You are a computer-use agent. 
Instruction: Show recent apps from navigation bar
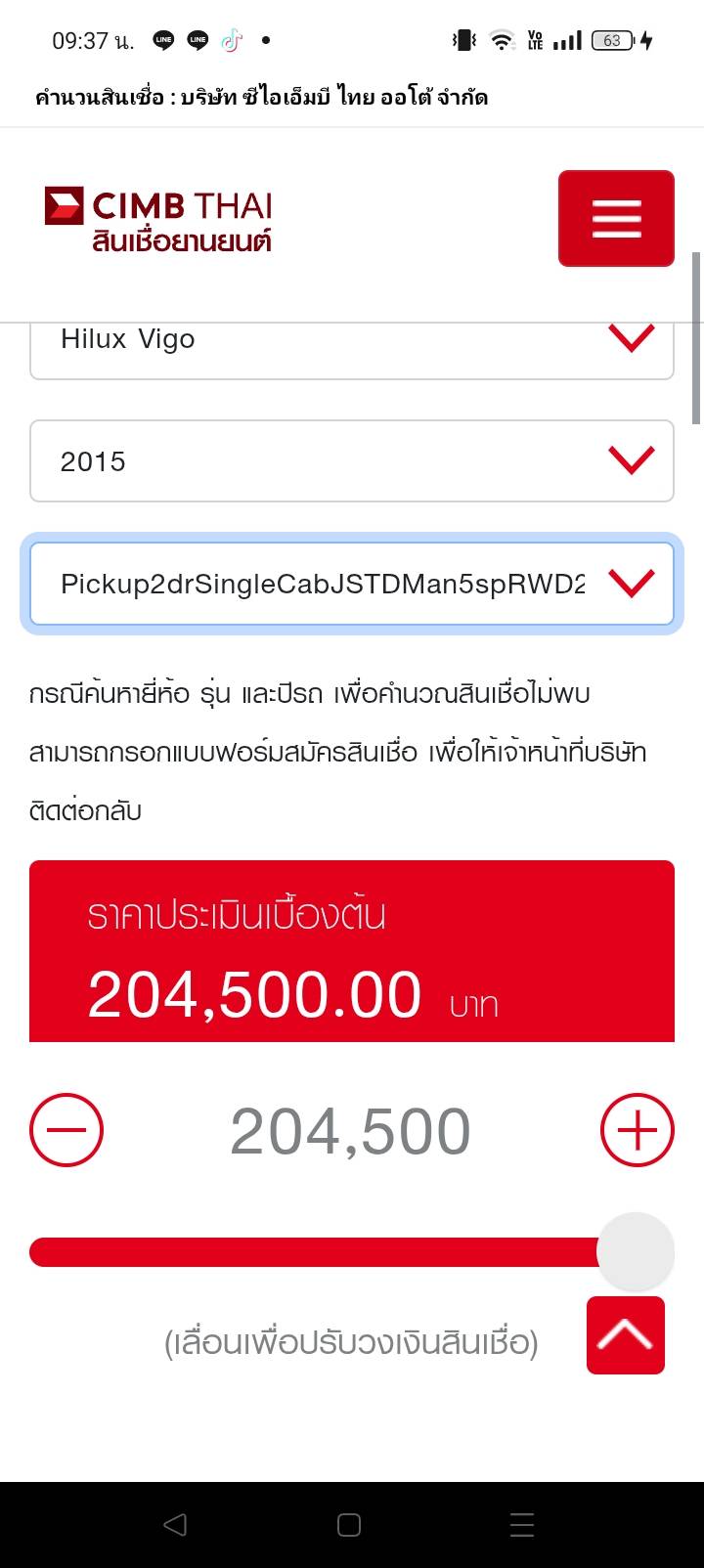tap(522, 1524)
